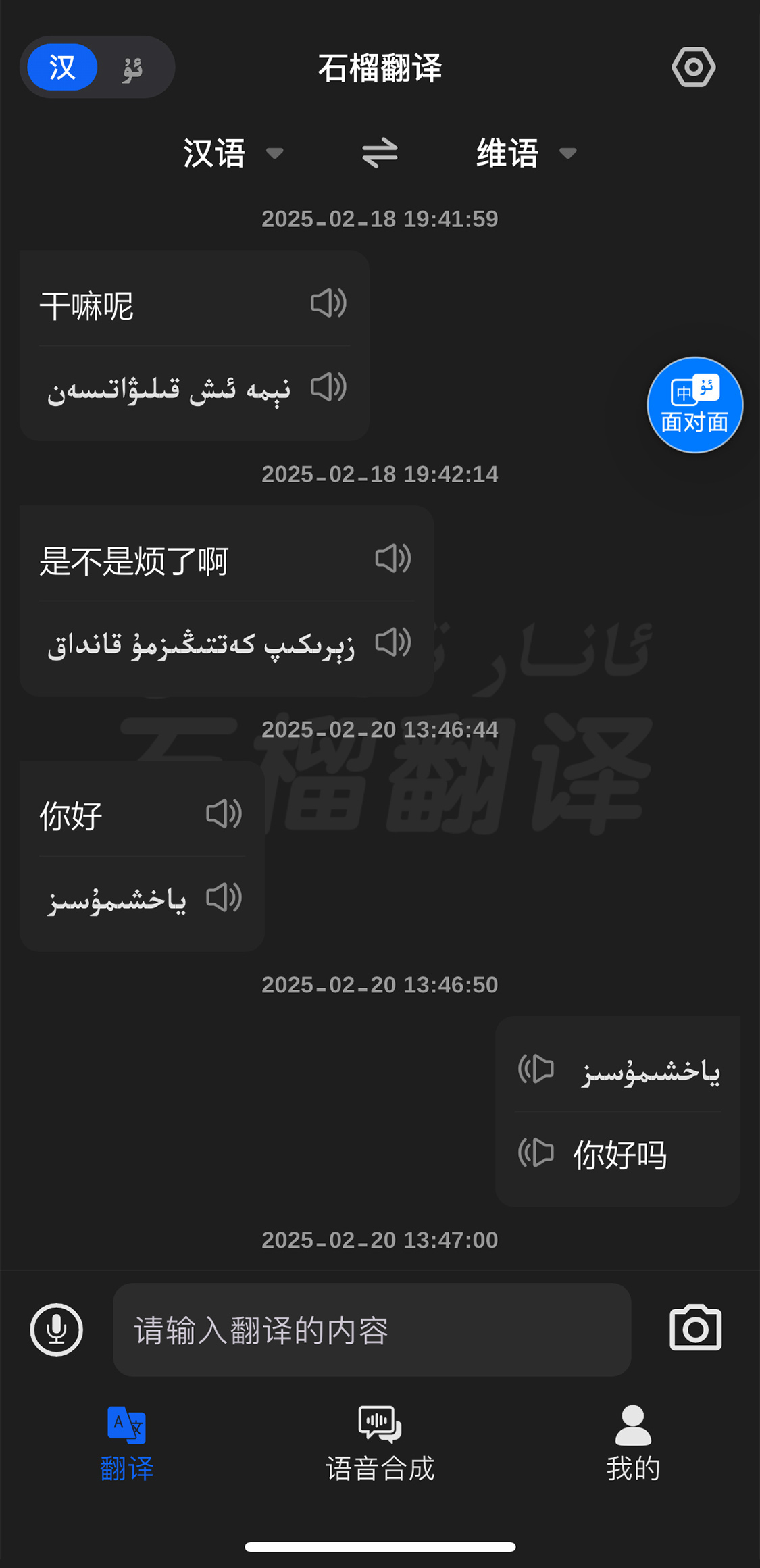Open camera for photo translation
Viewport: 760px width, 1568px height.
[x=695, y=1328]
